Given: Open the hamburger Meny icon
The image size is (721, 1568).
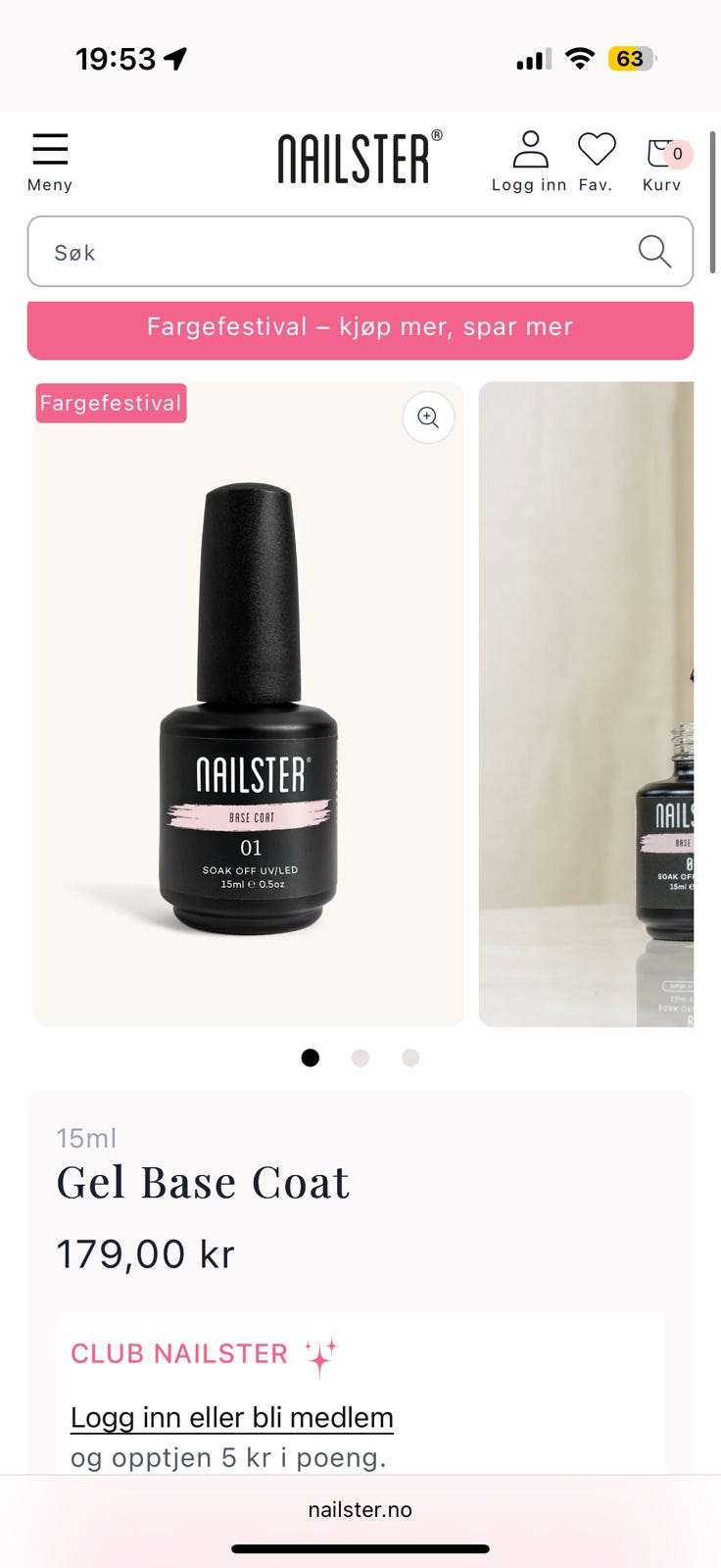Looking at the screenshot, I should pyautogui.click(x=50, y=149).
